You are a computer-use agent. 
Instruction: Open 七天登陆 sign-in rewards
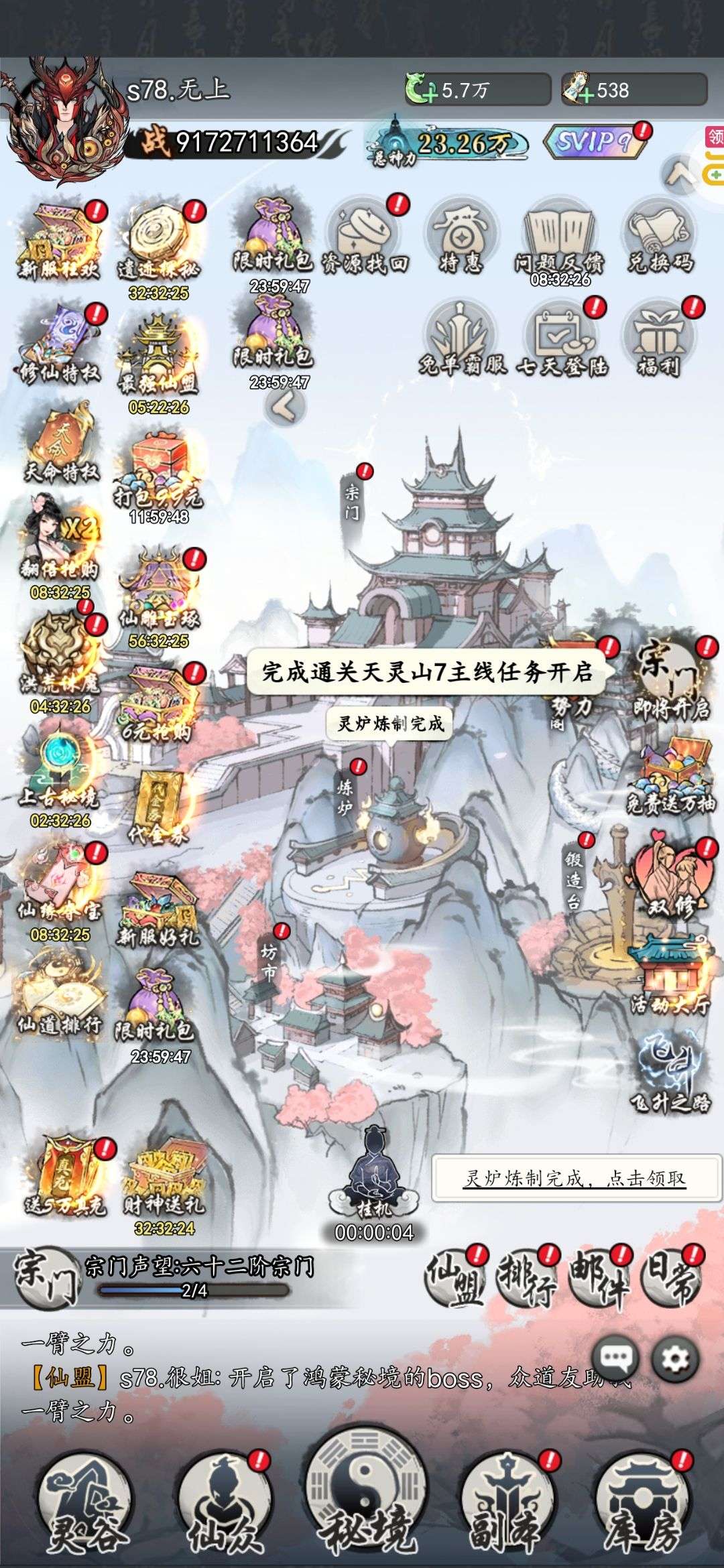(562, 340)
